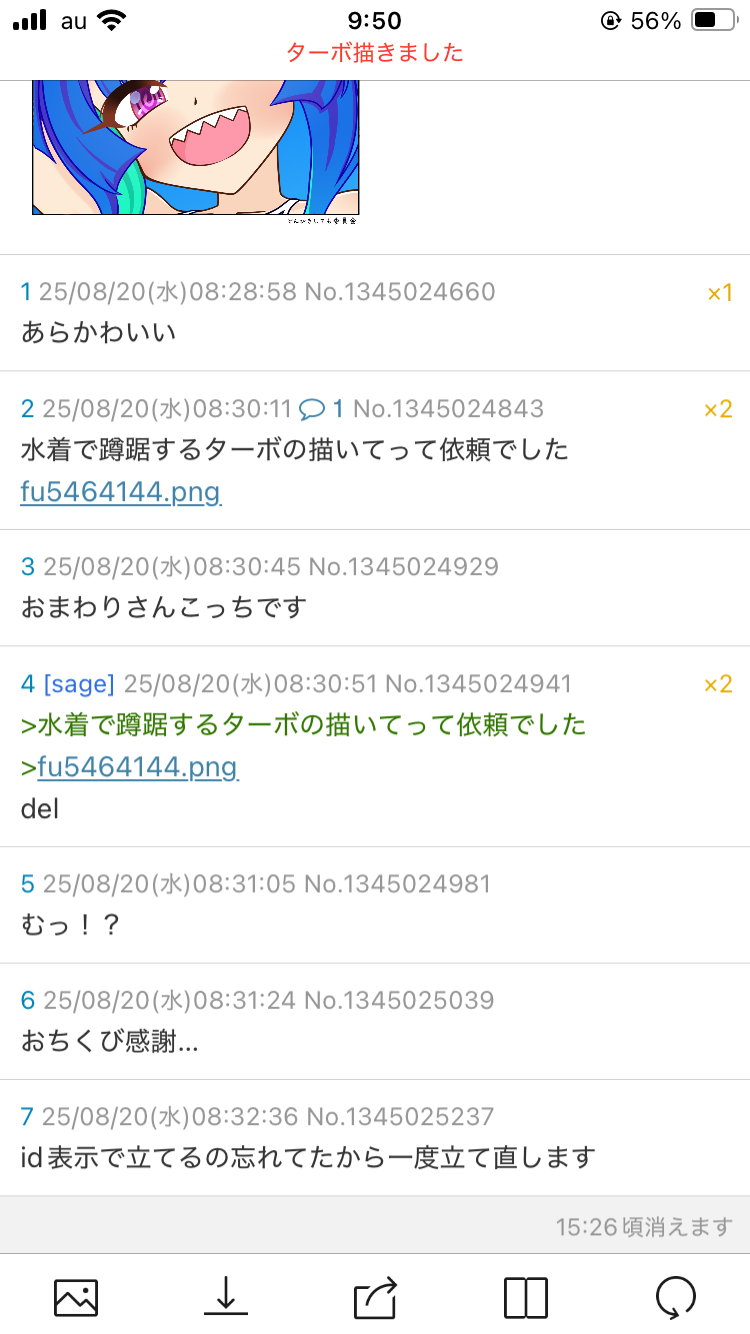Image resolution: width=750 pixels, height=1334 pixels.
Task: Open the split-view columns icon
Action: pos(526,1297)
